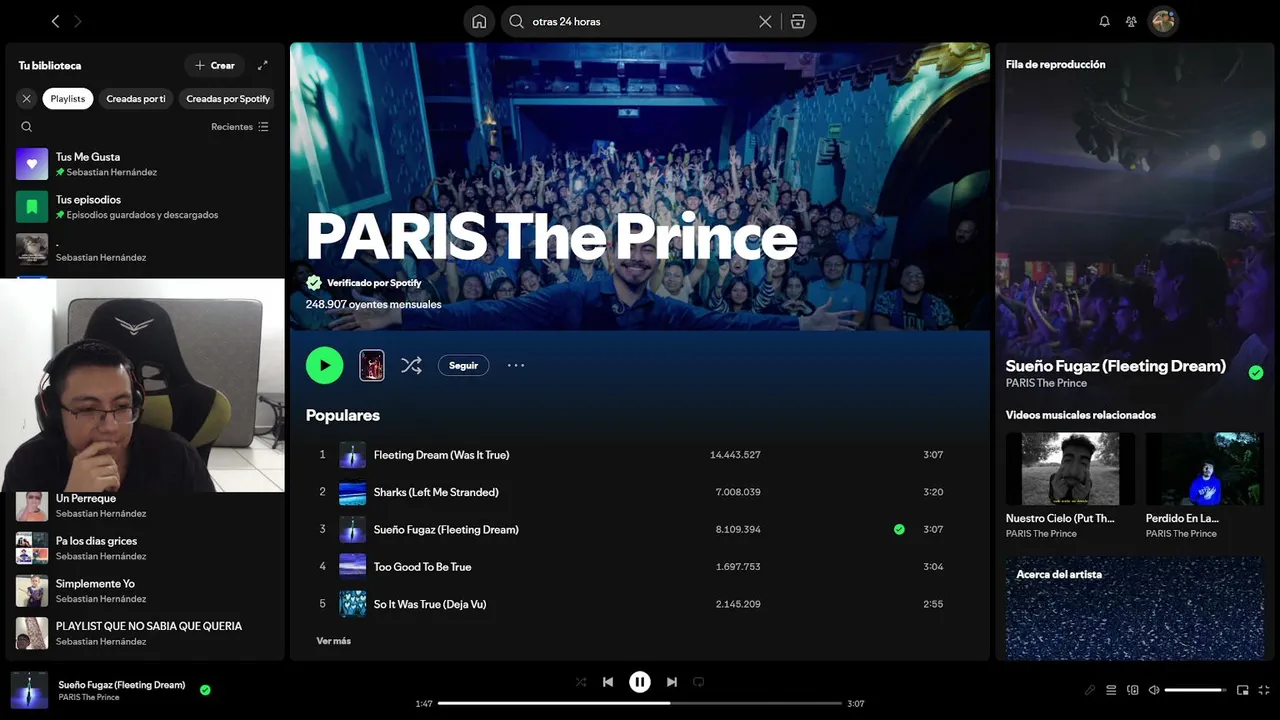Open the artist more options menu
The height and width of the screenshot is (720, 1280).
516,365
